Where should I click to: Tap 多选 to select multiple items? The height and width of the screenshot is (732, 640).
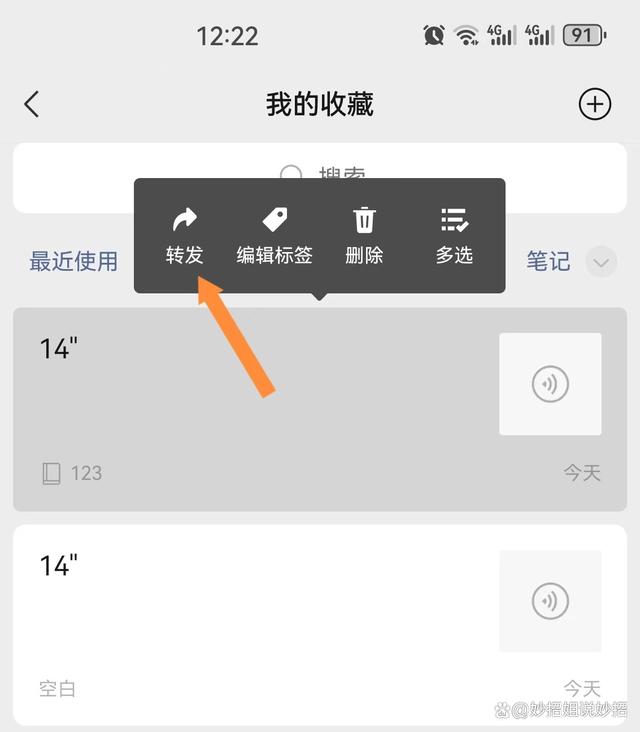[454, 237]
